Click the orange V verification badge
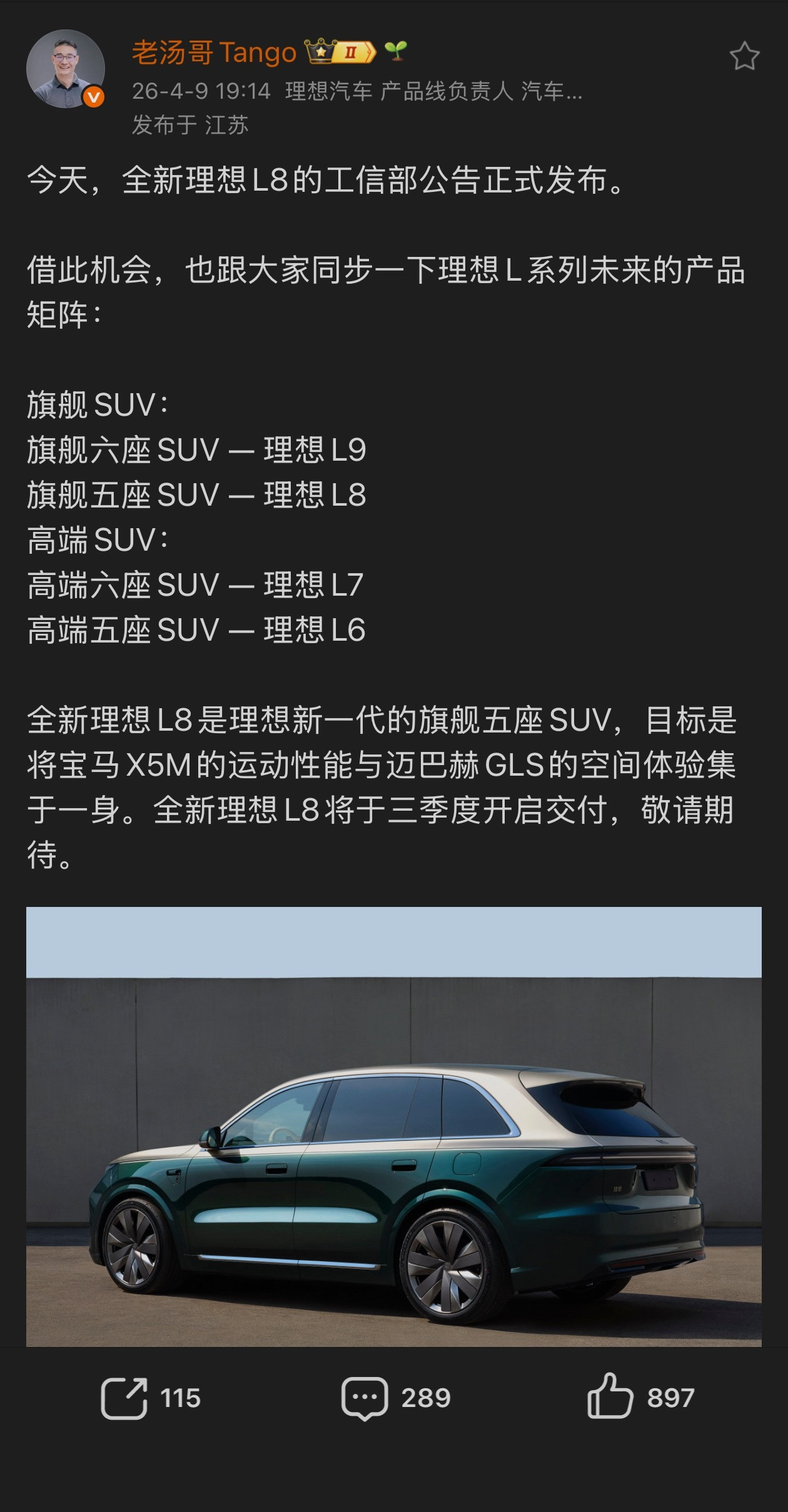 tap(94, 97)
